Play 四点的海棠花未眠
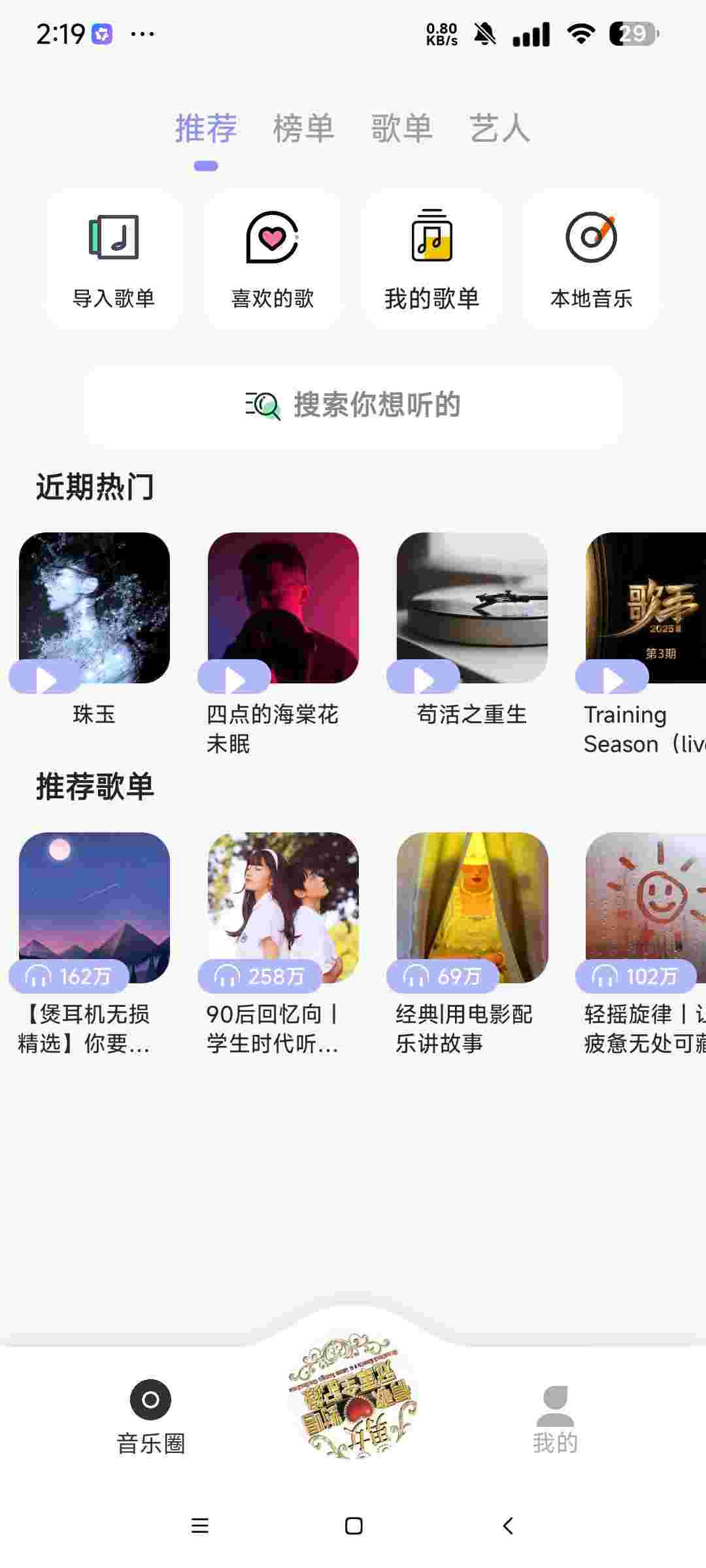Screen dimensions: 706x1568 (235, 678)
